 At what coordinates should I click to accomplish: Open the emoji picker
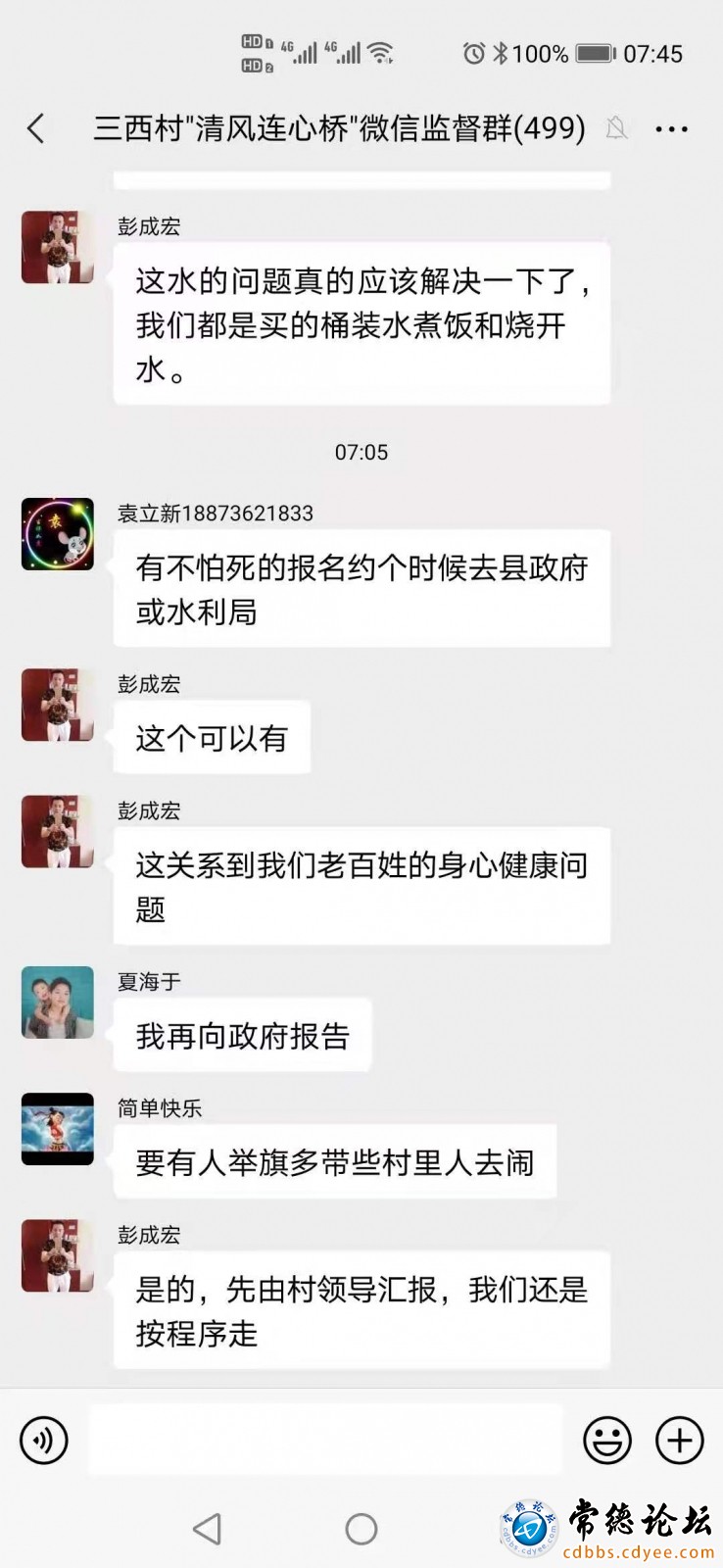coord(607,1441)
